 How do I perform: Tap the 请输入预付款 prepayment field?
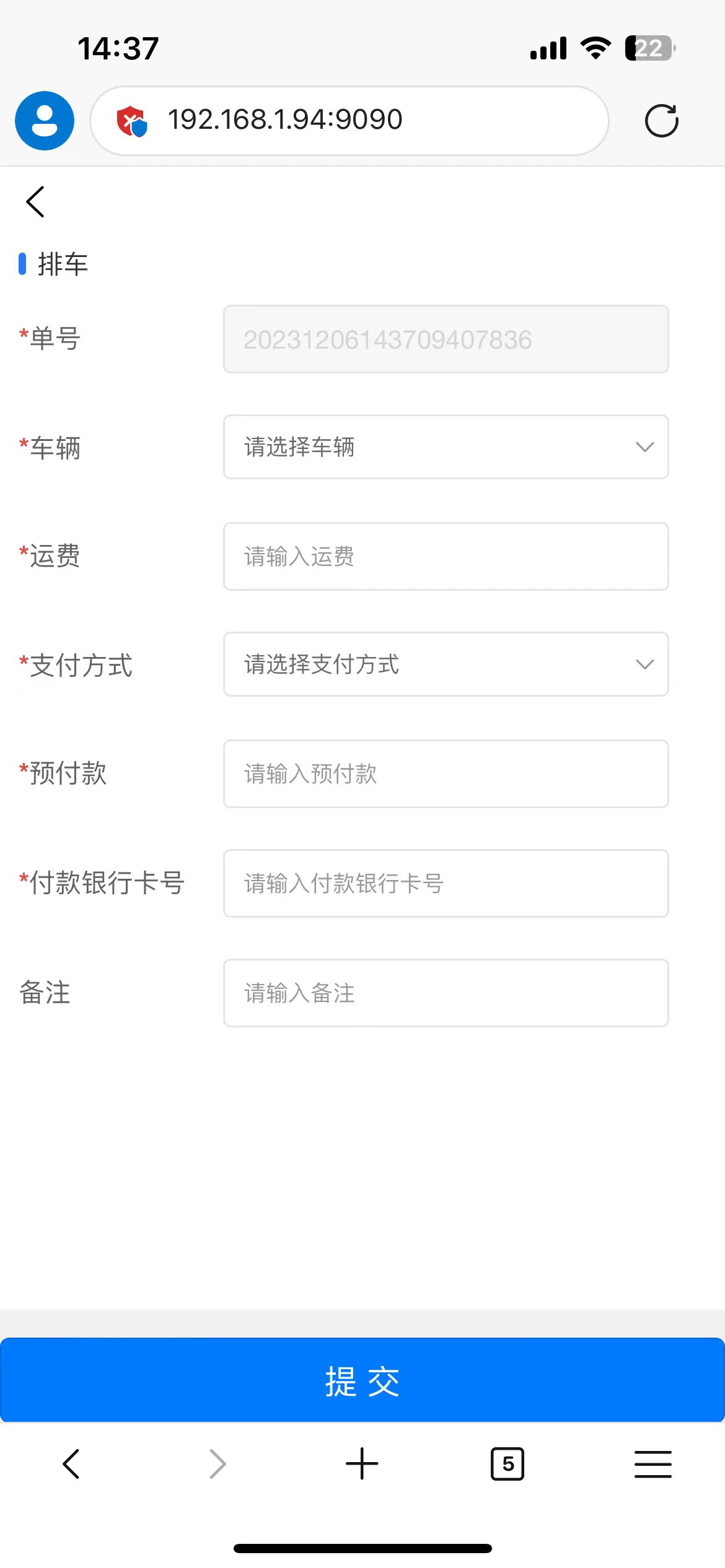pos(446,773)
